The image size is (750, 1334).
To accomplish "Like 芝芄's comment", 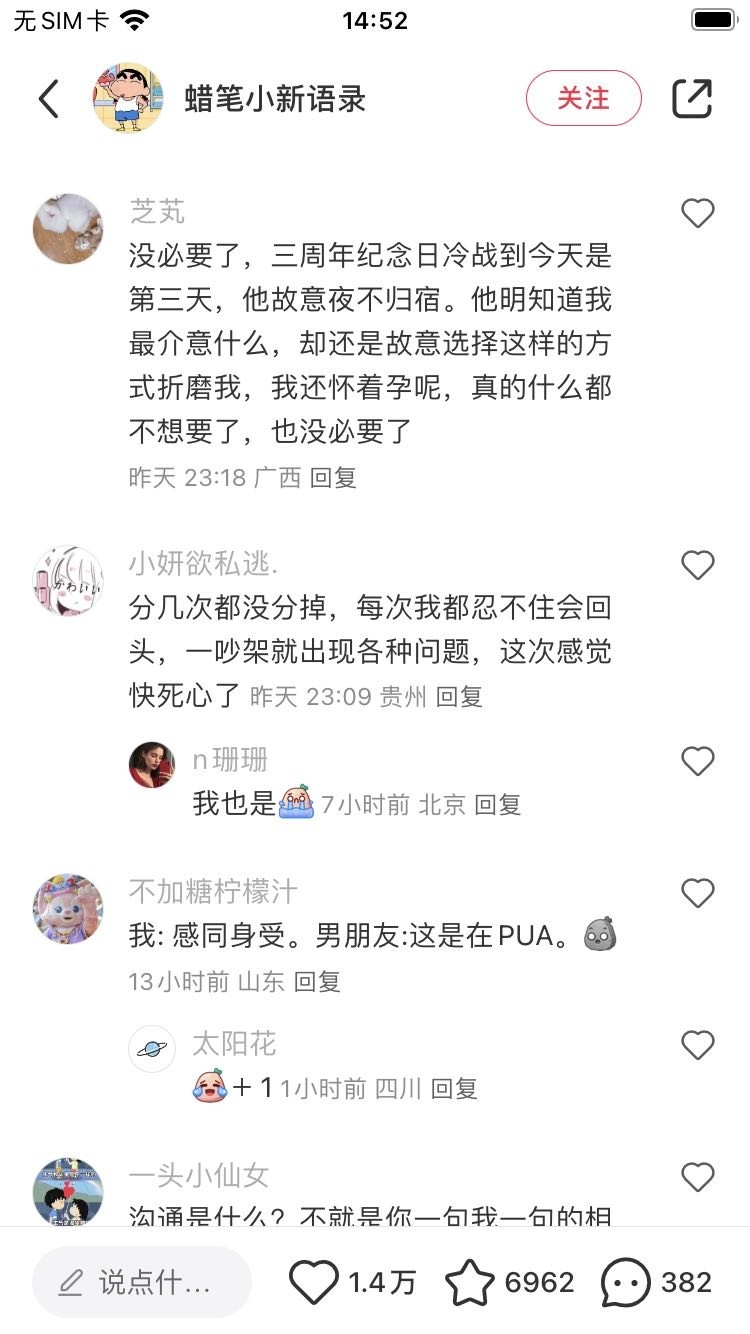I will point(698,213).
